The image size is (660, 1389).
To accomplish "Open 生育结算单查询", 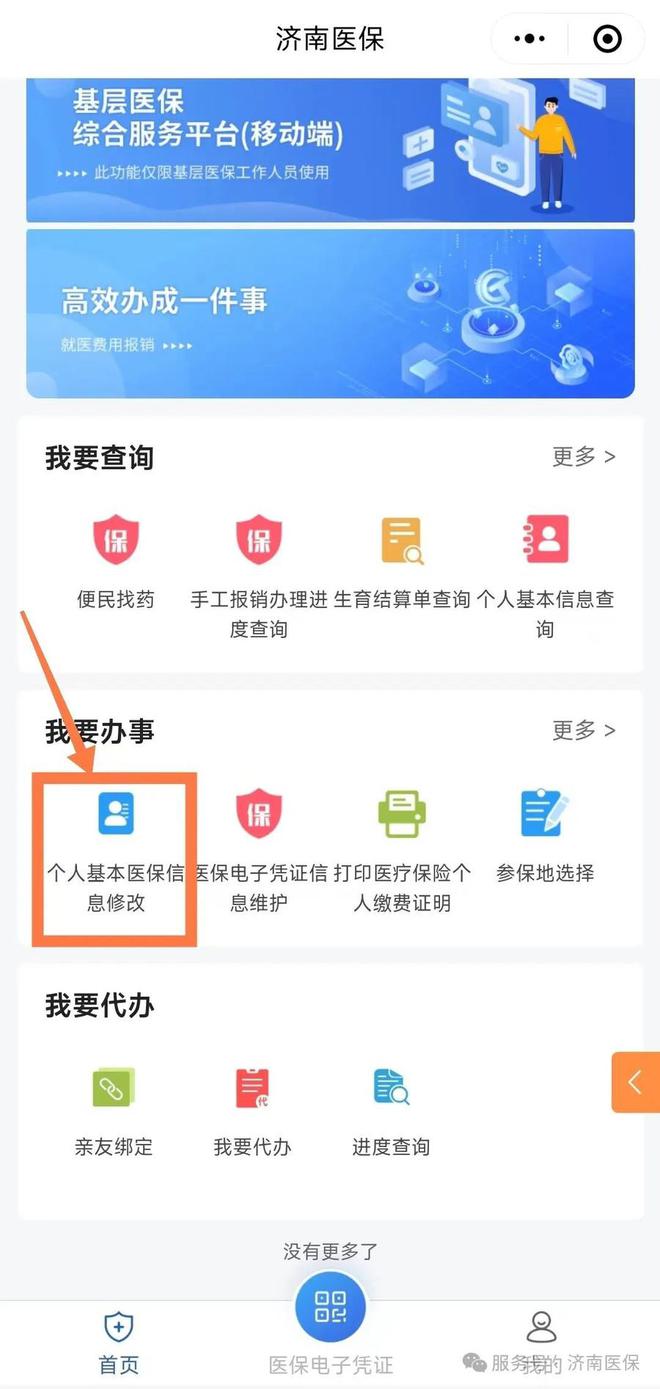I will [x=402, y=561].
